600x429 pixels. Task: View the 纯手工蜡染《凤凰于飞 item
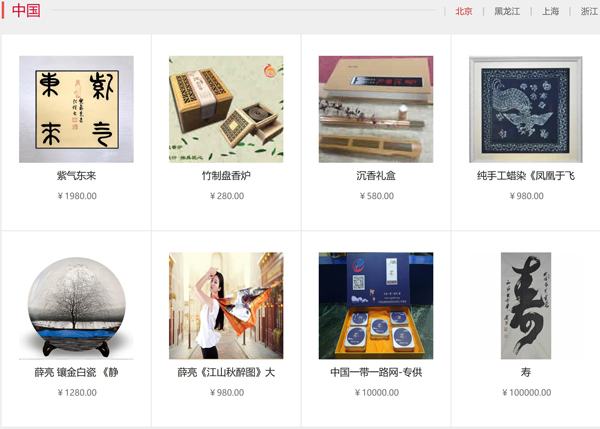526,110
